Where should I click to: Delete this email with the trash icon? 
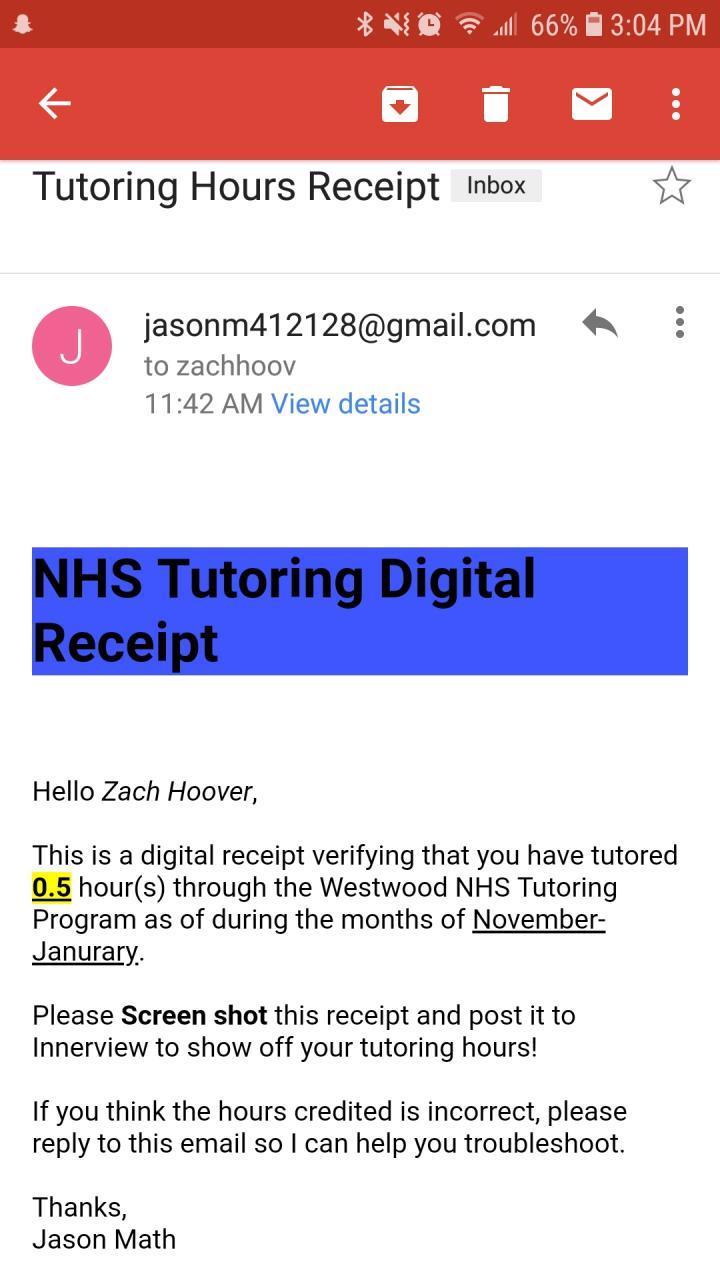496,103
